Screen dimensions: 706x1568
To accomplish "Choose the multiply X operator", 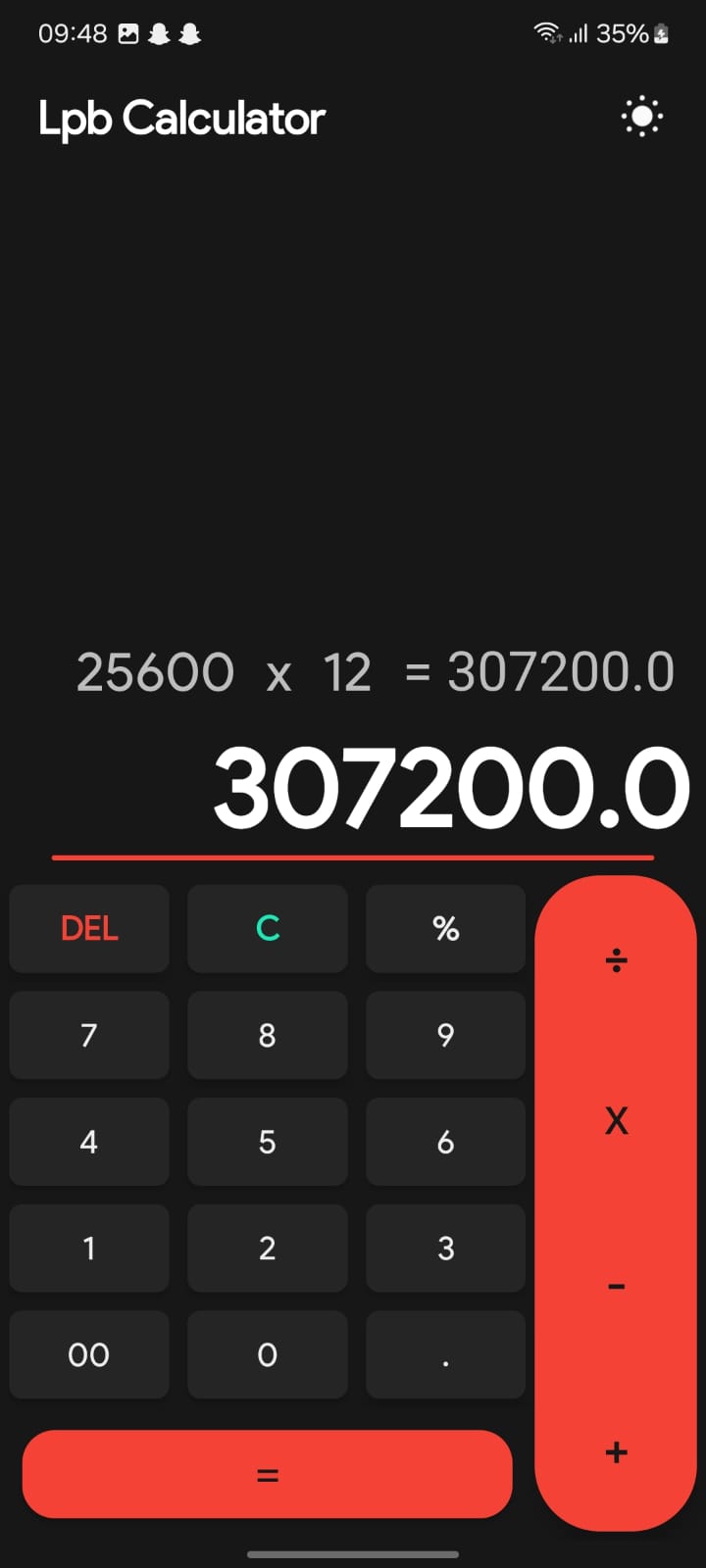I will pos(616,1120).
